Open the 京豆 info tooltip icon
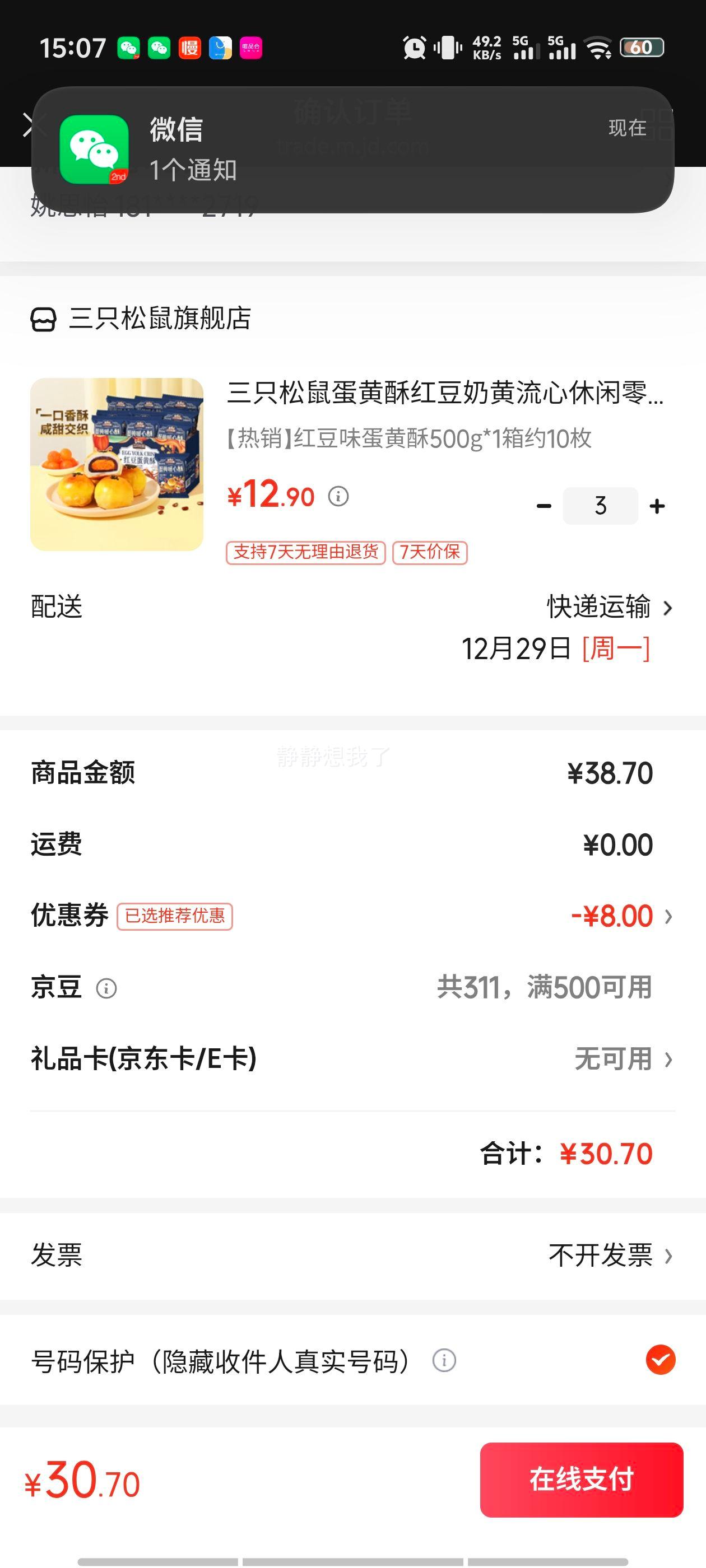 [107, 987]
